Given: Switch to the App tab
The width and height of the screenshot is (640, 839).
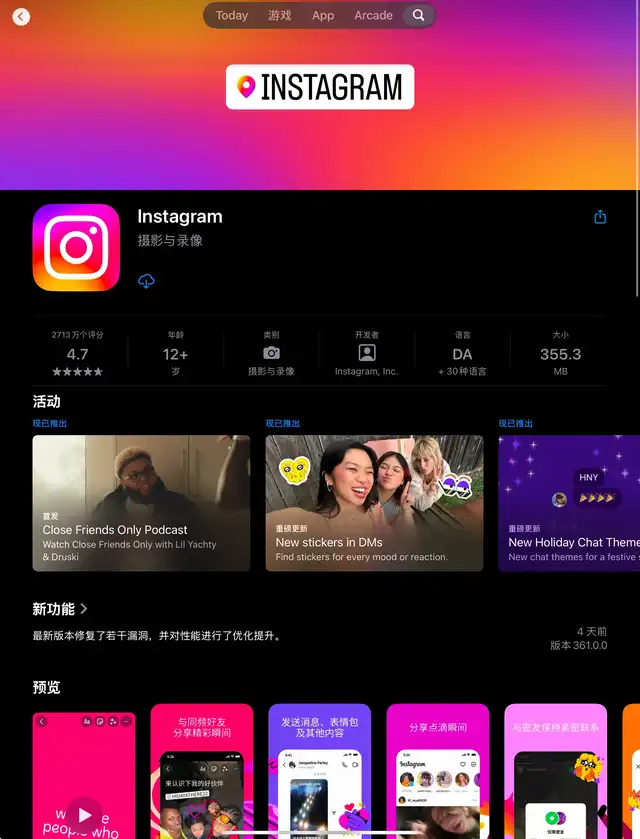Looking at the screenshot, I should coord(323,16).
